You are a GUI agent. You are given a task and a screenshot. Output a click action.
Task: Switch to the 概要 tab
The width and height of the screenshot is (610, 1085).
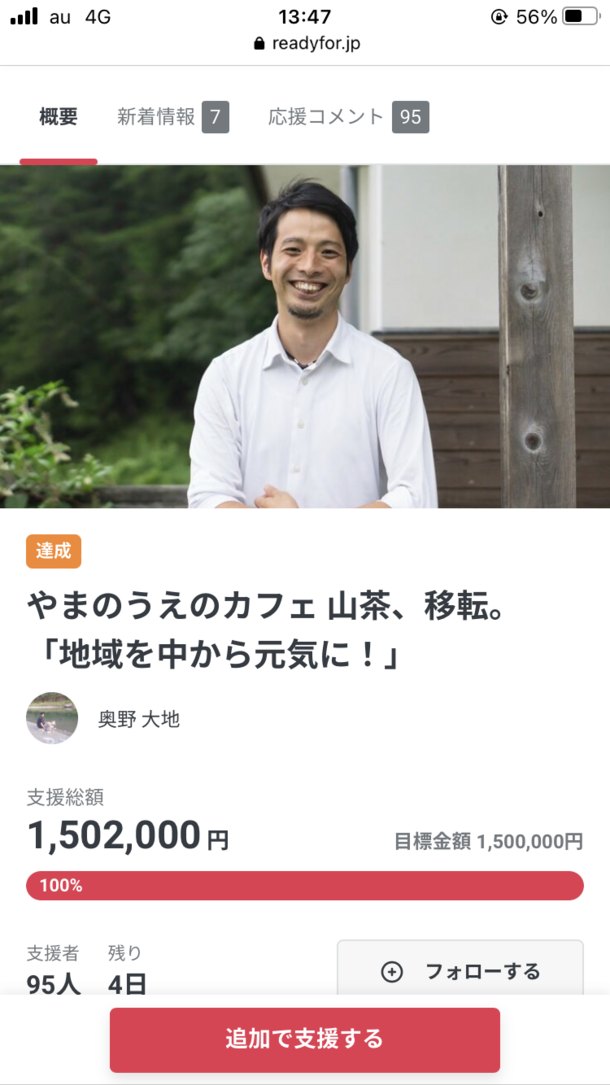(x=58, y=117)
